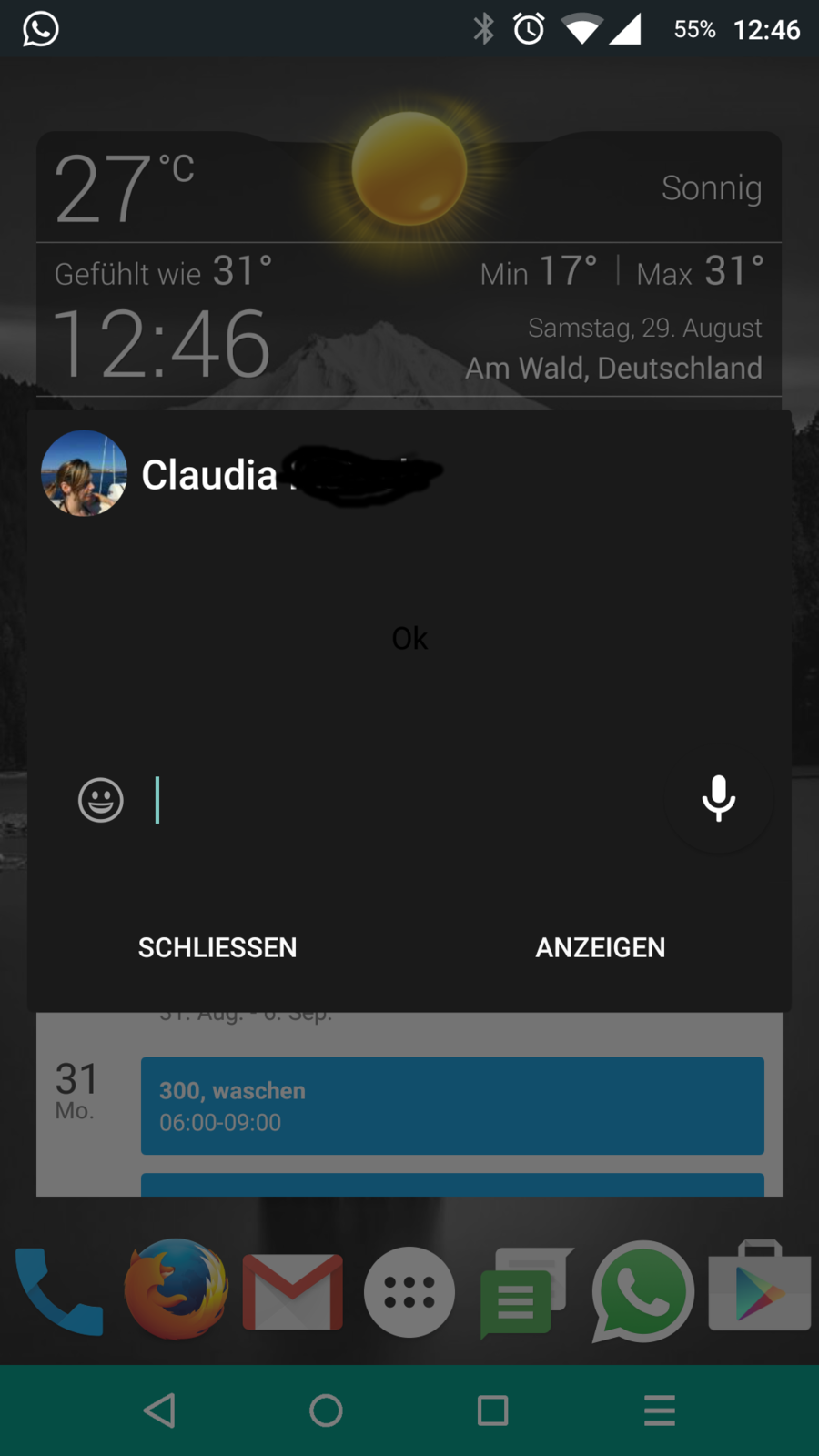Go back using the navigation bar
This screenshot has height=1456, width=819.
160,1410
